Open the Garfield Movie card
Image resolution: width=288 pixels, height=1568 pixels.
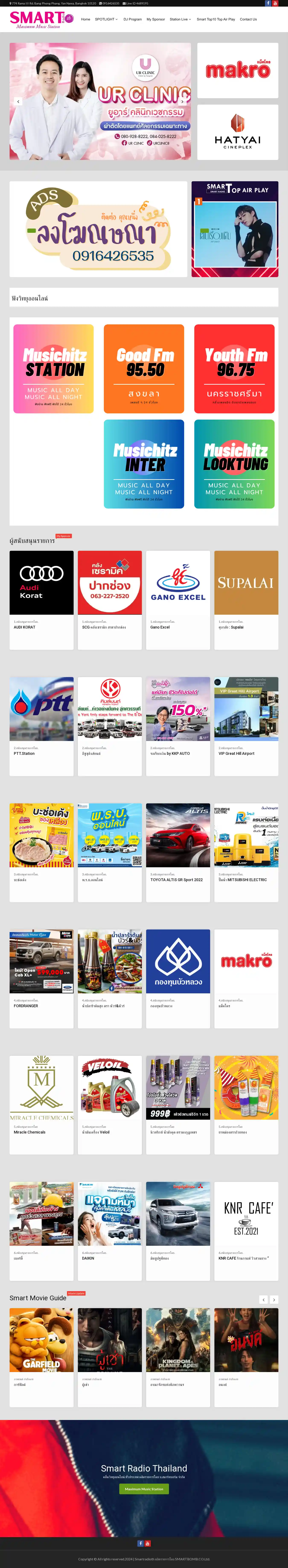(x=41, y=1340)
